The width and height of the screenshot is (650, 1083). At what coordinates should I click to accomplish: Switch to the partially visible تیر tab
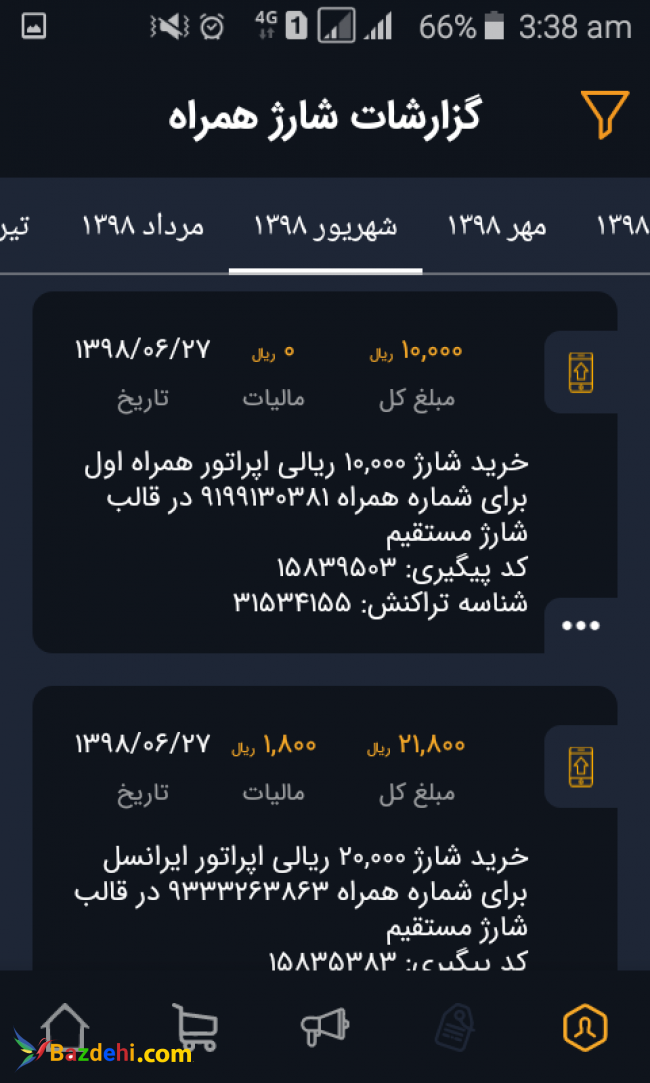point(15,226)
